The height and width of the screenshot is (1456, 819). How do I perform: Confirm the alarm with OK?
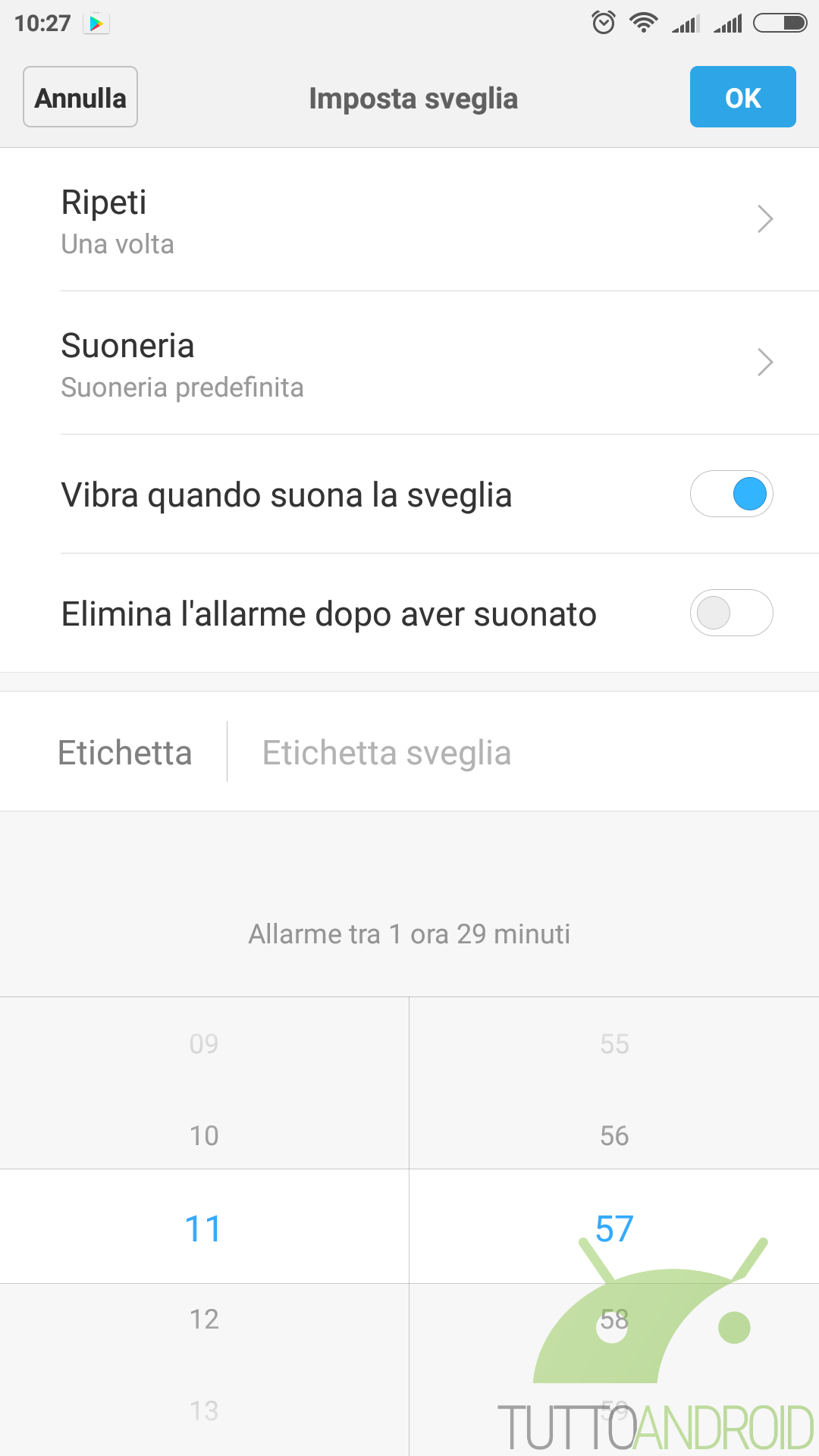[742, 97]
